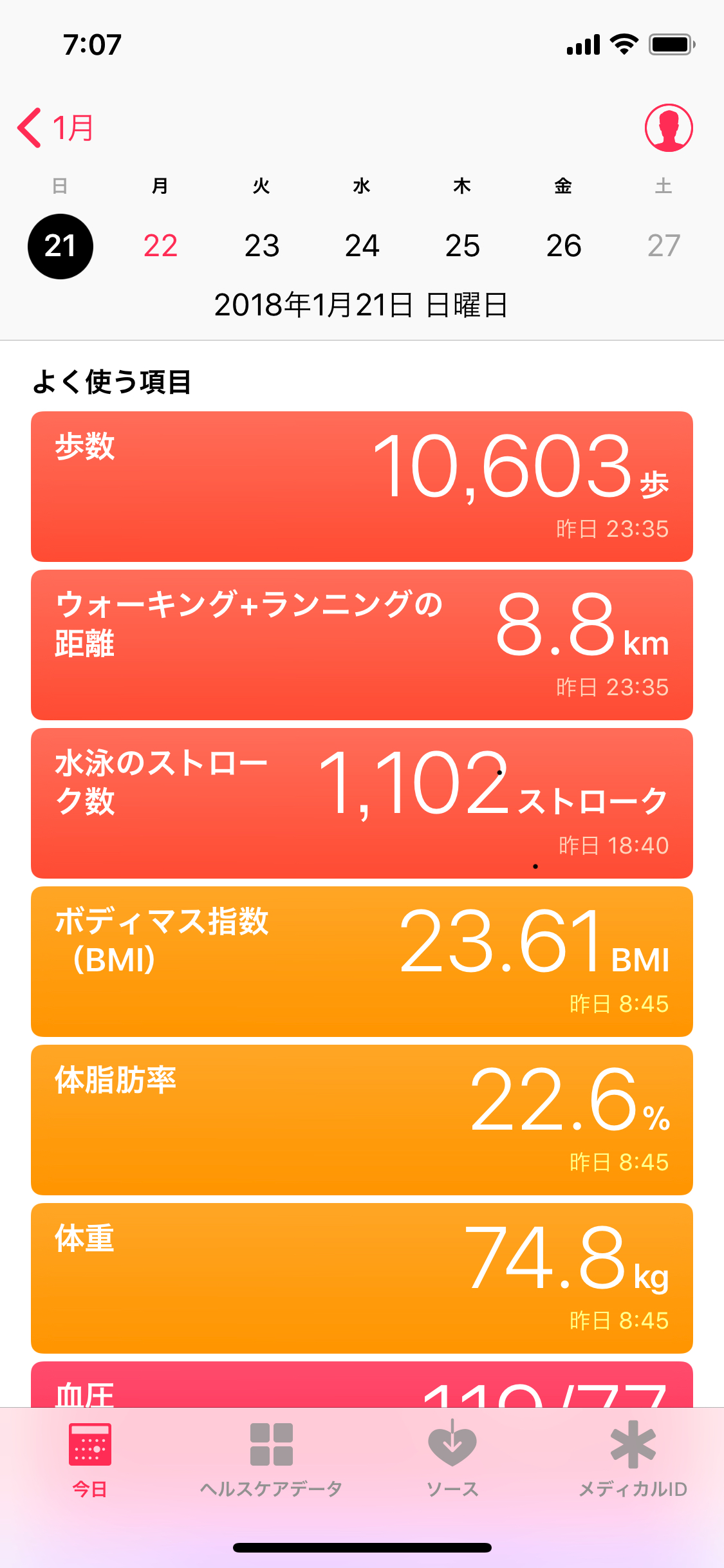Go back to the 1月 month view

tap(56, 127)
